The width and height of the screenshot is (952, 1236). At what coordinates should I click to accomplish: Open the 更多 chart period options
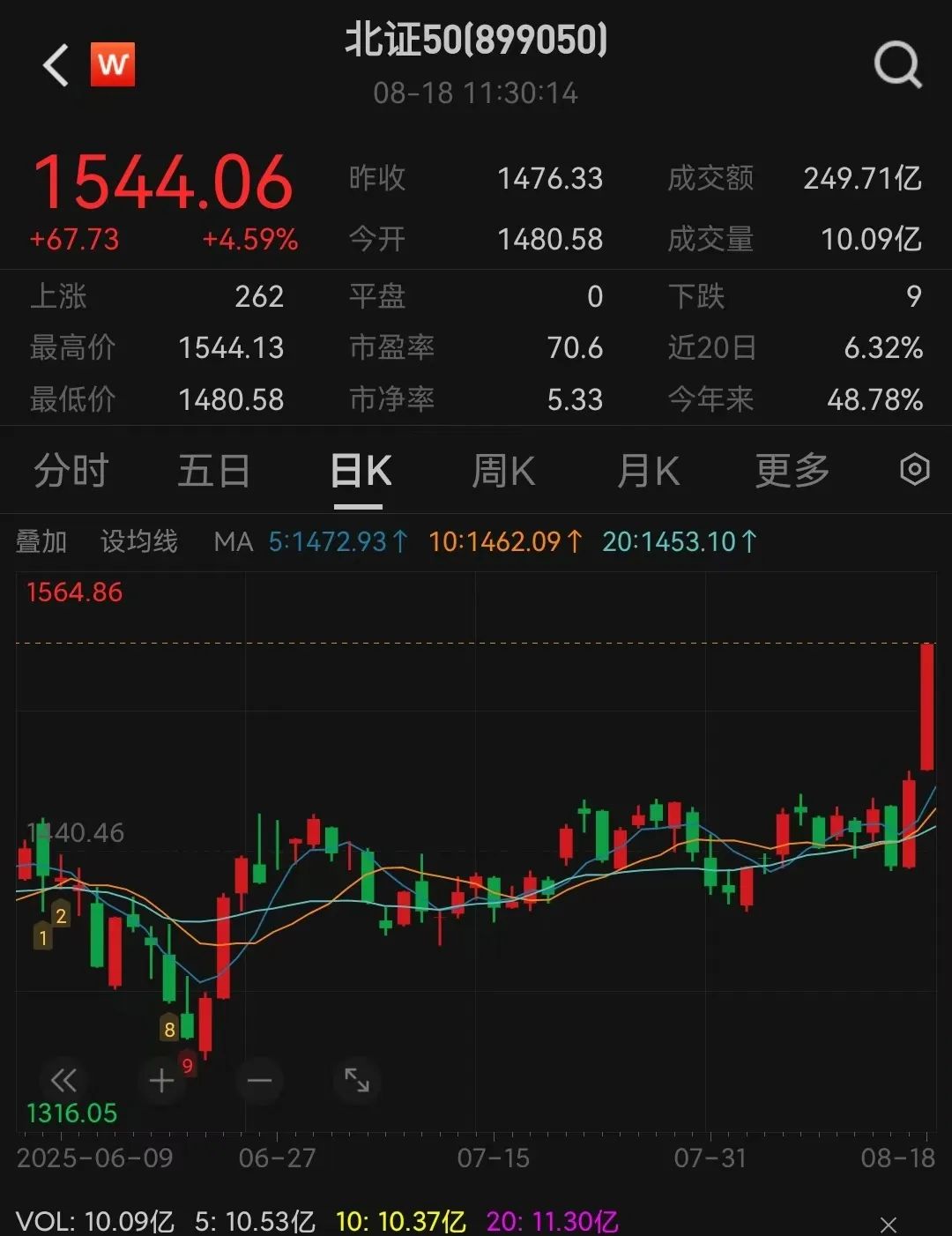(792, 471)
